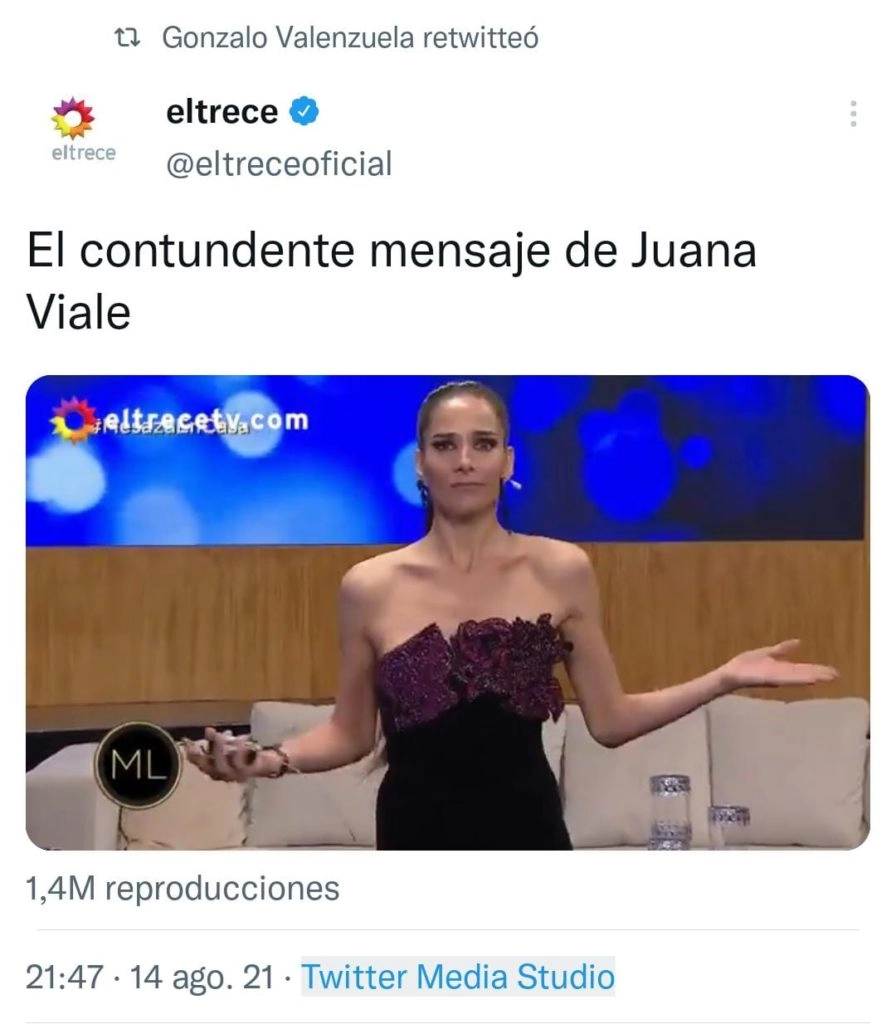This screenshot has height=1024, width=896.
Task: View the eltrece account name profile
Action: [x=222, y=112]
